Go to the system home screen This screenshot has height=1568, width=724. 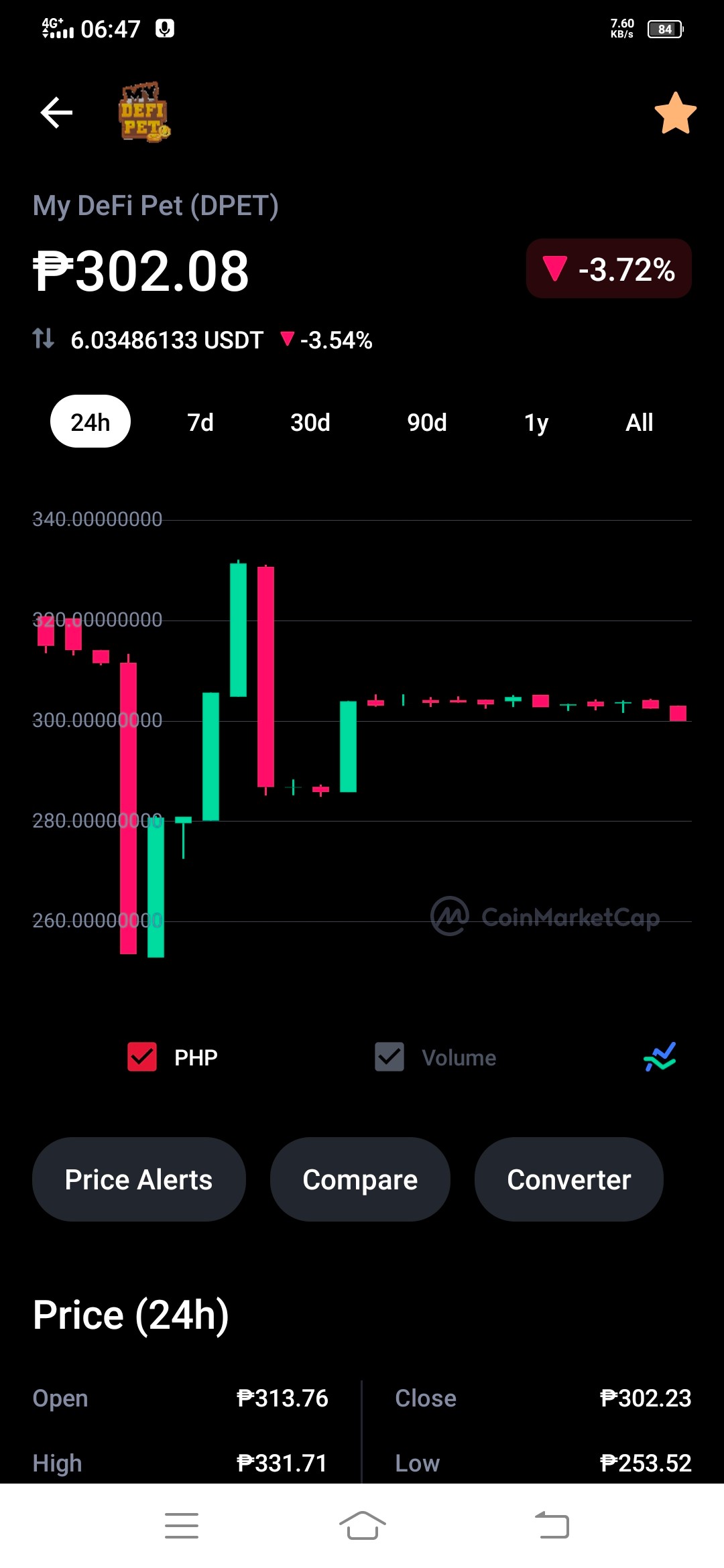pos(362,1526)
